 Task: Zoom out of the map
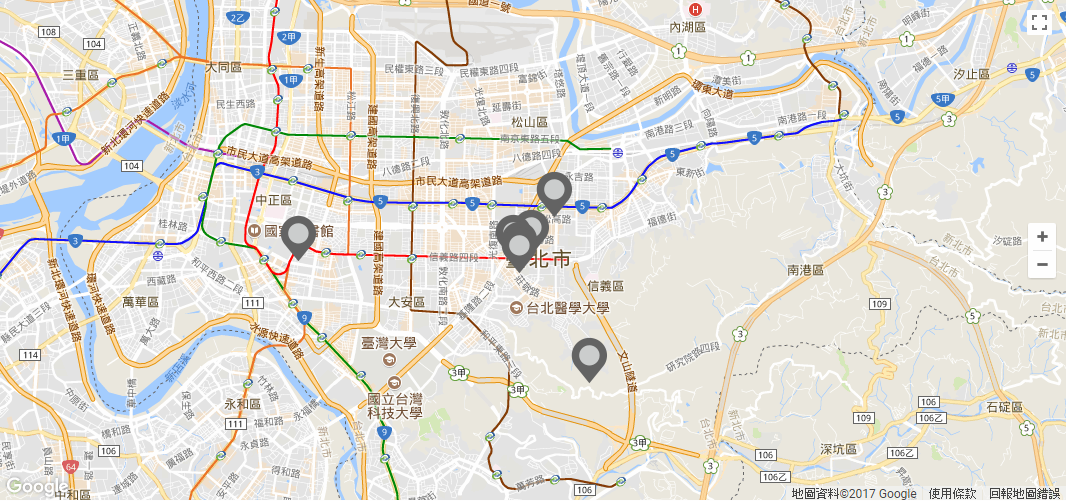click(x=1042, y=264)
